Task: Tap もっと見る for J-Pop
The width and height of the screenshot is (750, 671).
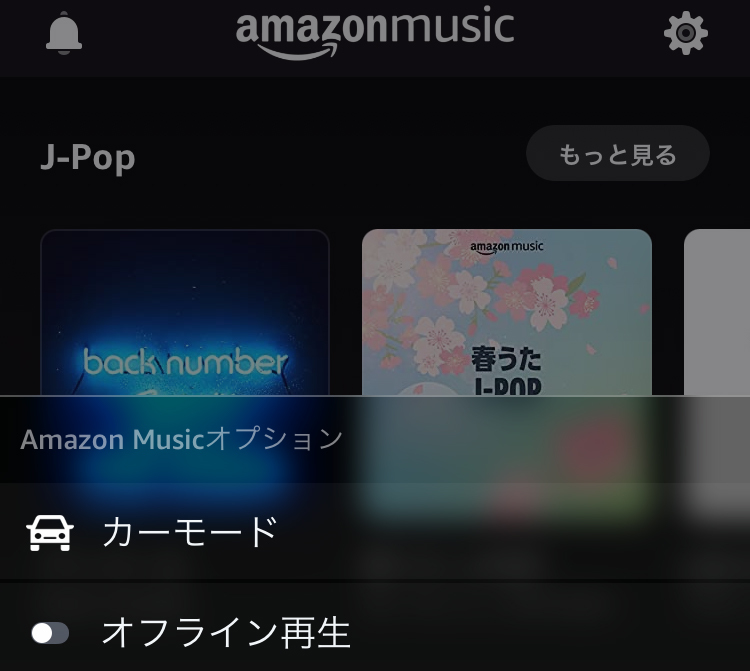Action: (617, 154)
